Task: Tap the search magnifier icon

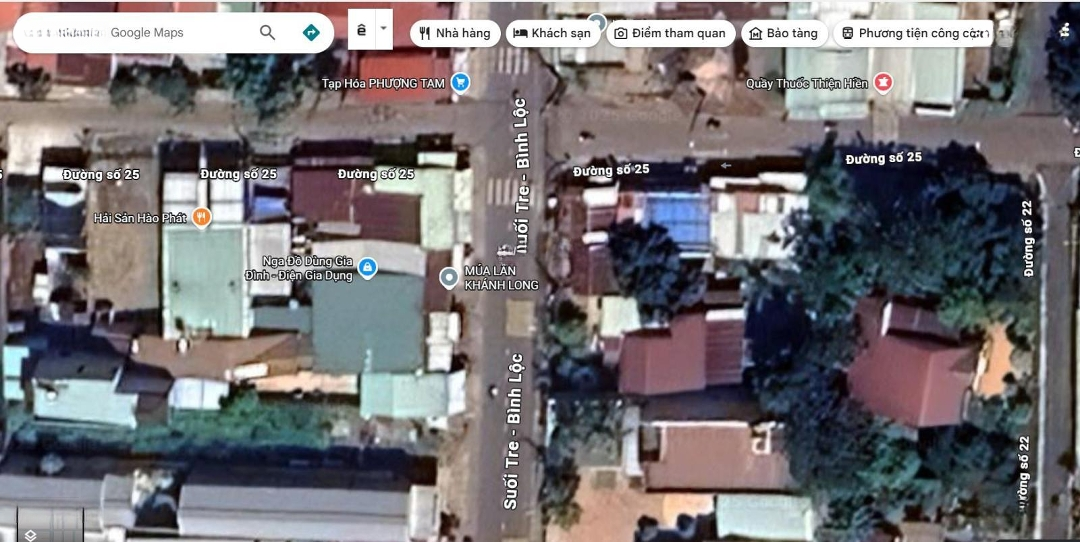Action: click(267, 32)
